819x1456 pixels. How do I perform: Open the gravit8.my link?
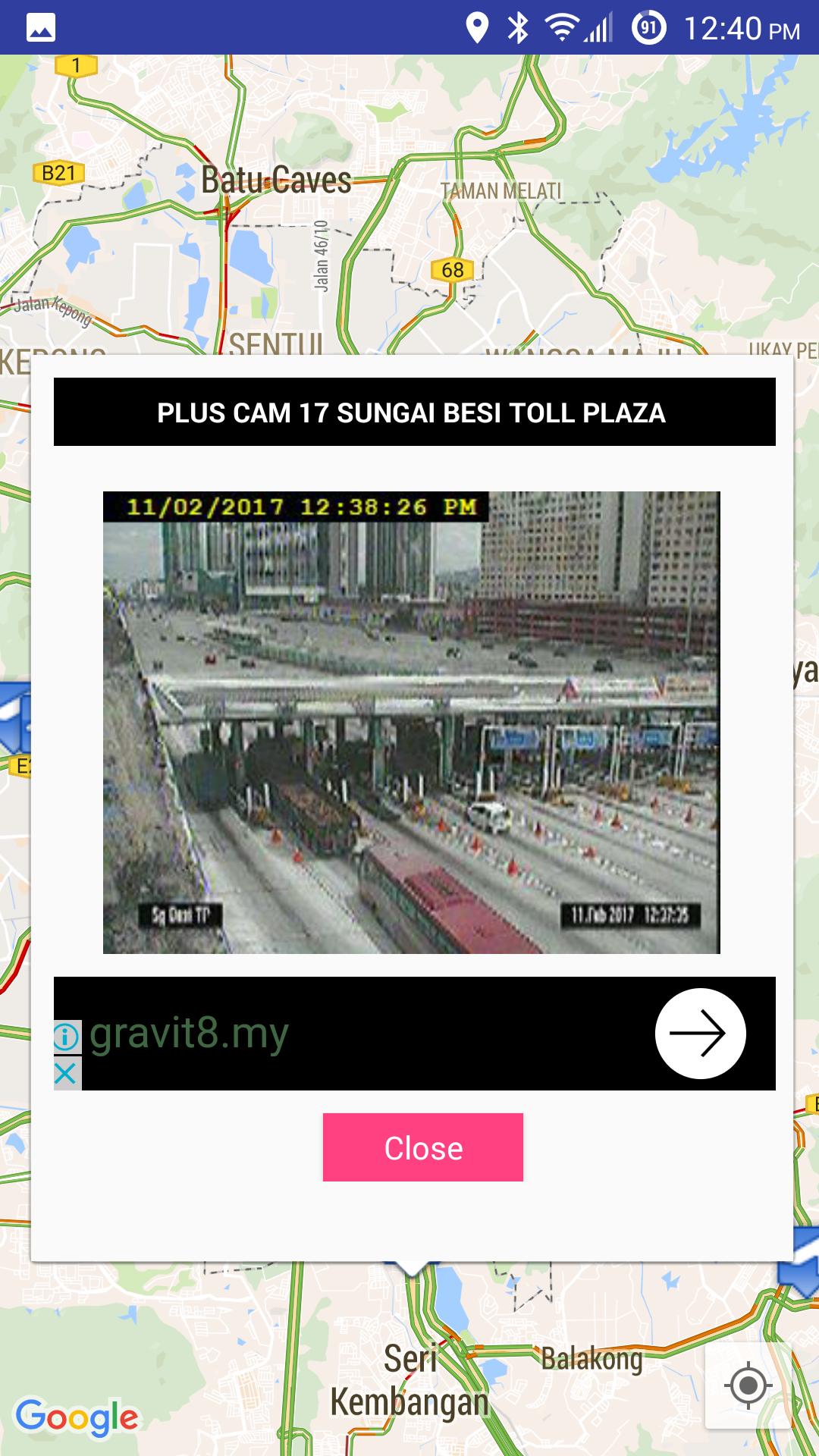(190, 1033)
